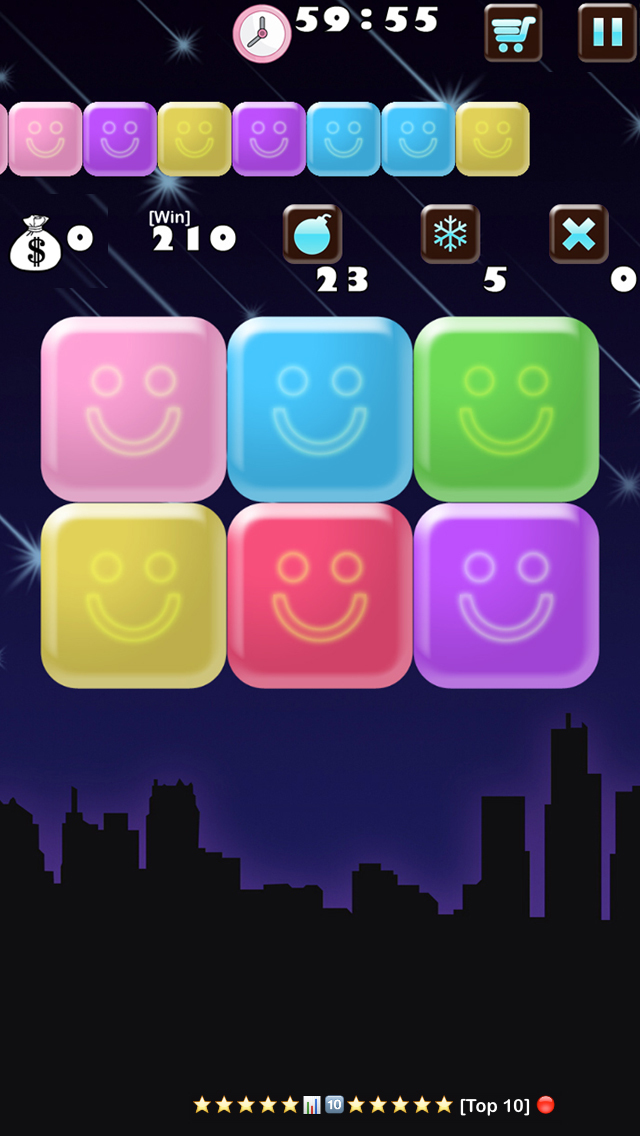Pause the game
Viewport: 640px width, 1136px height.
pos(607,33)
